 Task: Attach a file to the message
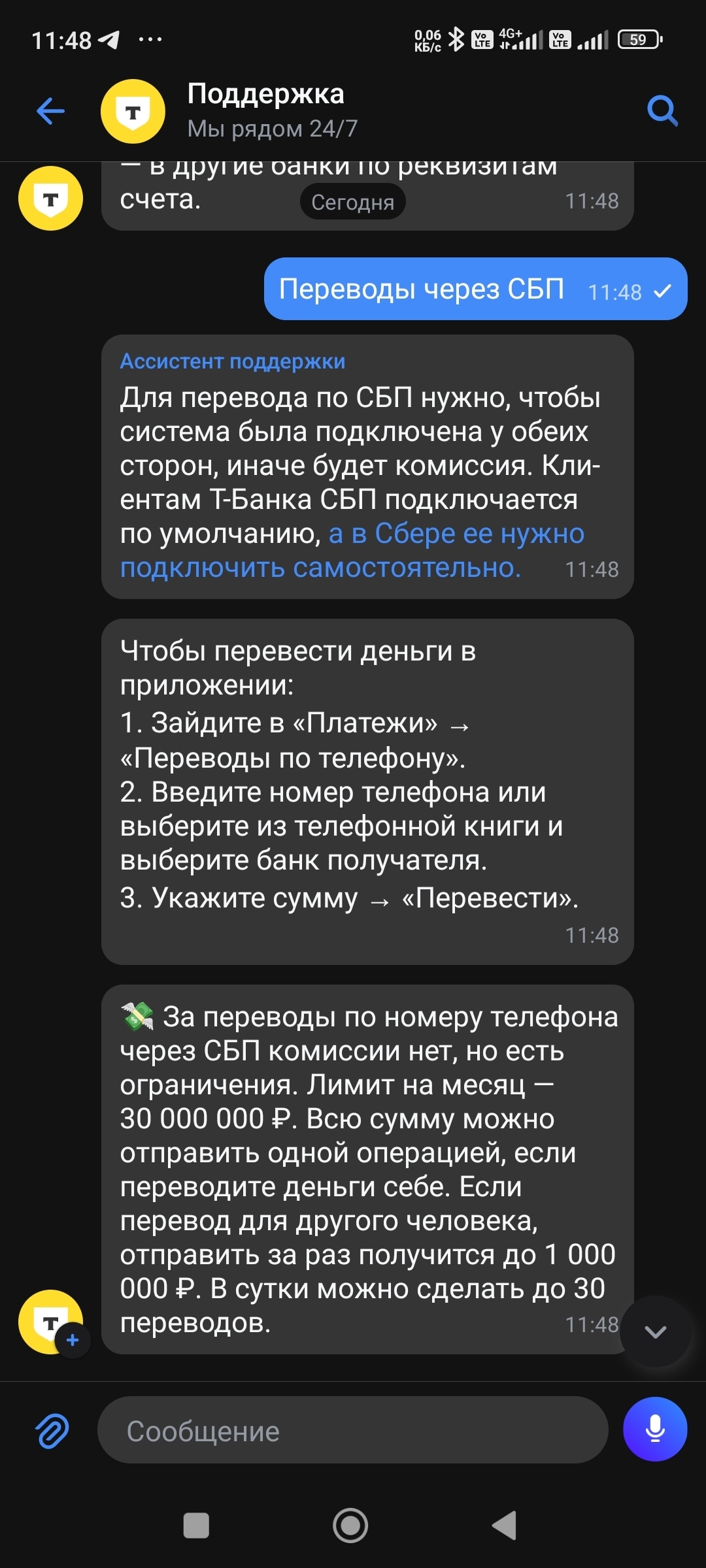coord(52,1431)
